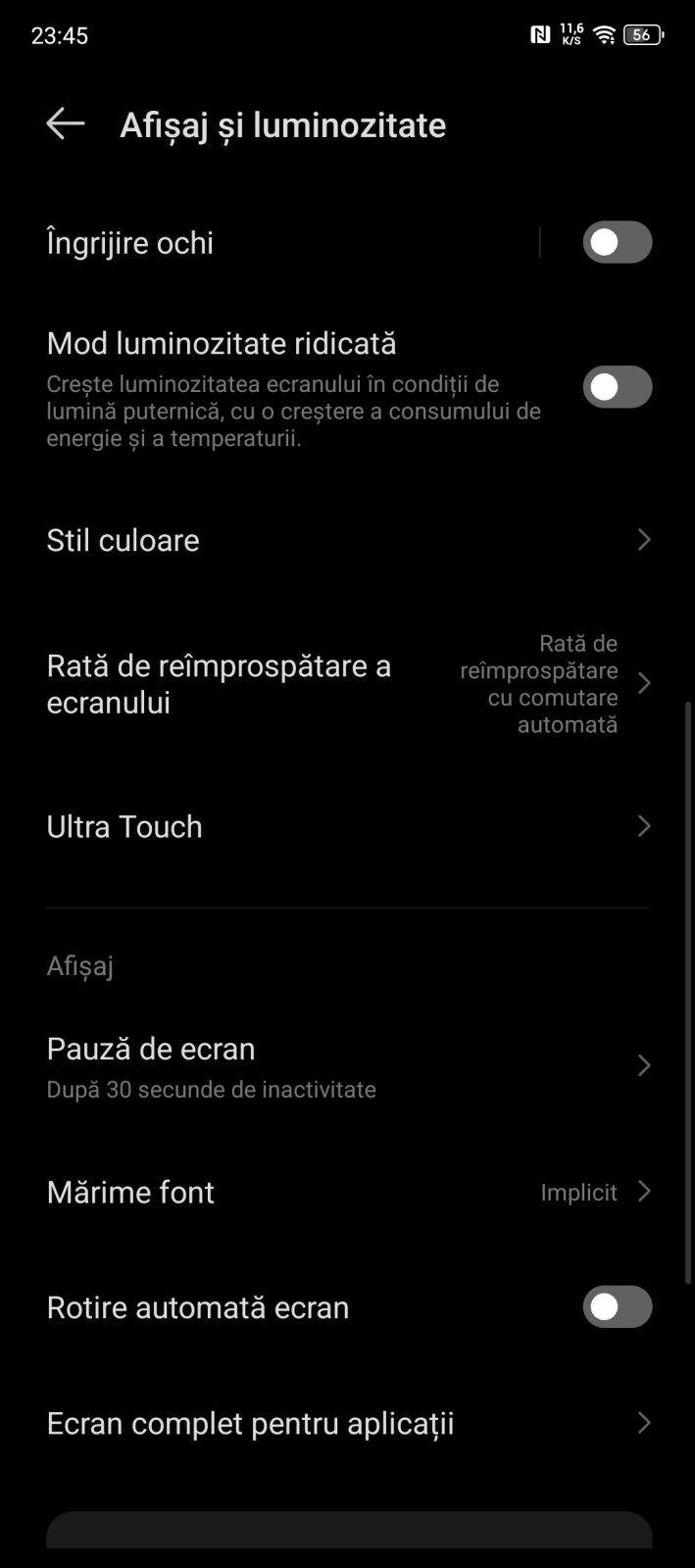695x1568 pixels.
Task: Enable Rotire automată ecran
Action: point(617,1306)
